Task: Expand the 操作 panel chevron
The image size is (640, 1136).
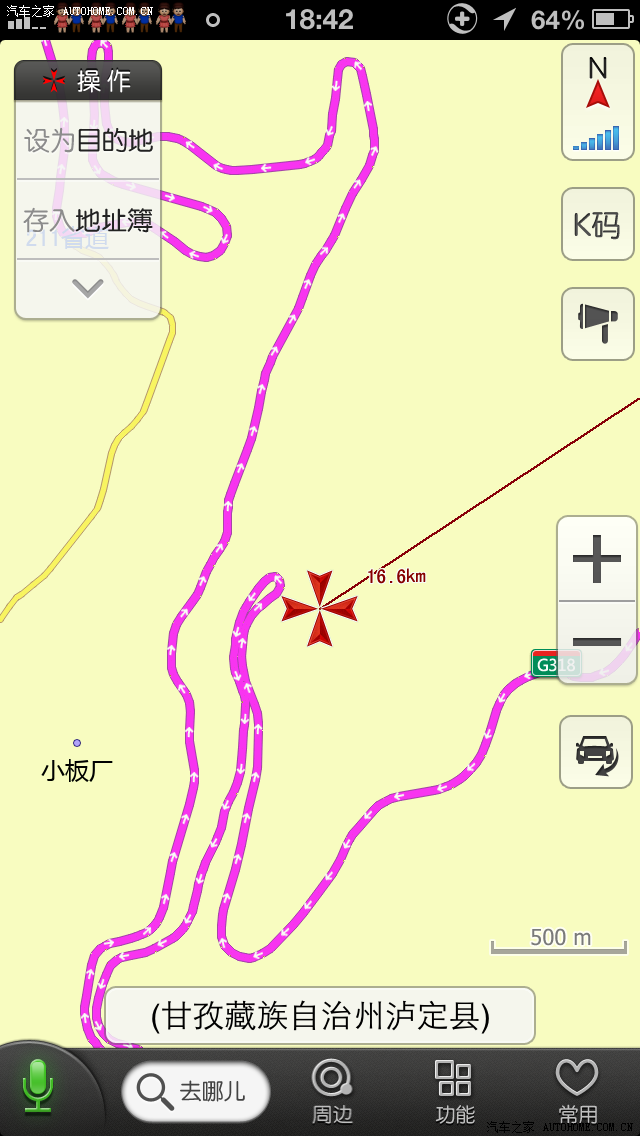Action: pos(88,289)
